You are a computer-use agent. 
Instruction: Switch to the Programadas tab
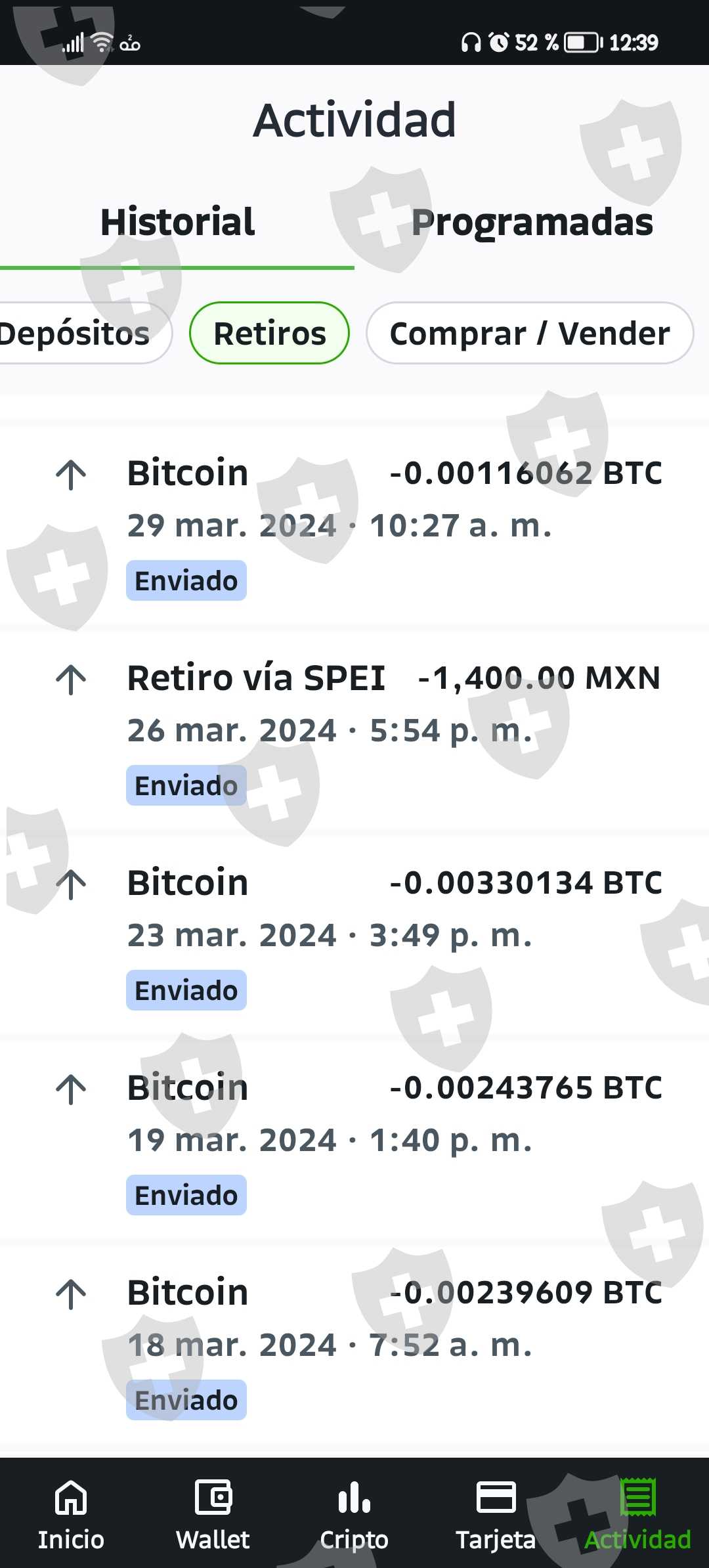pos(532,222)
